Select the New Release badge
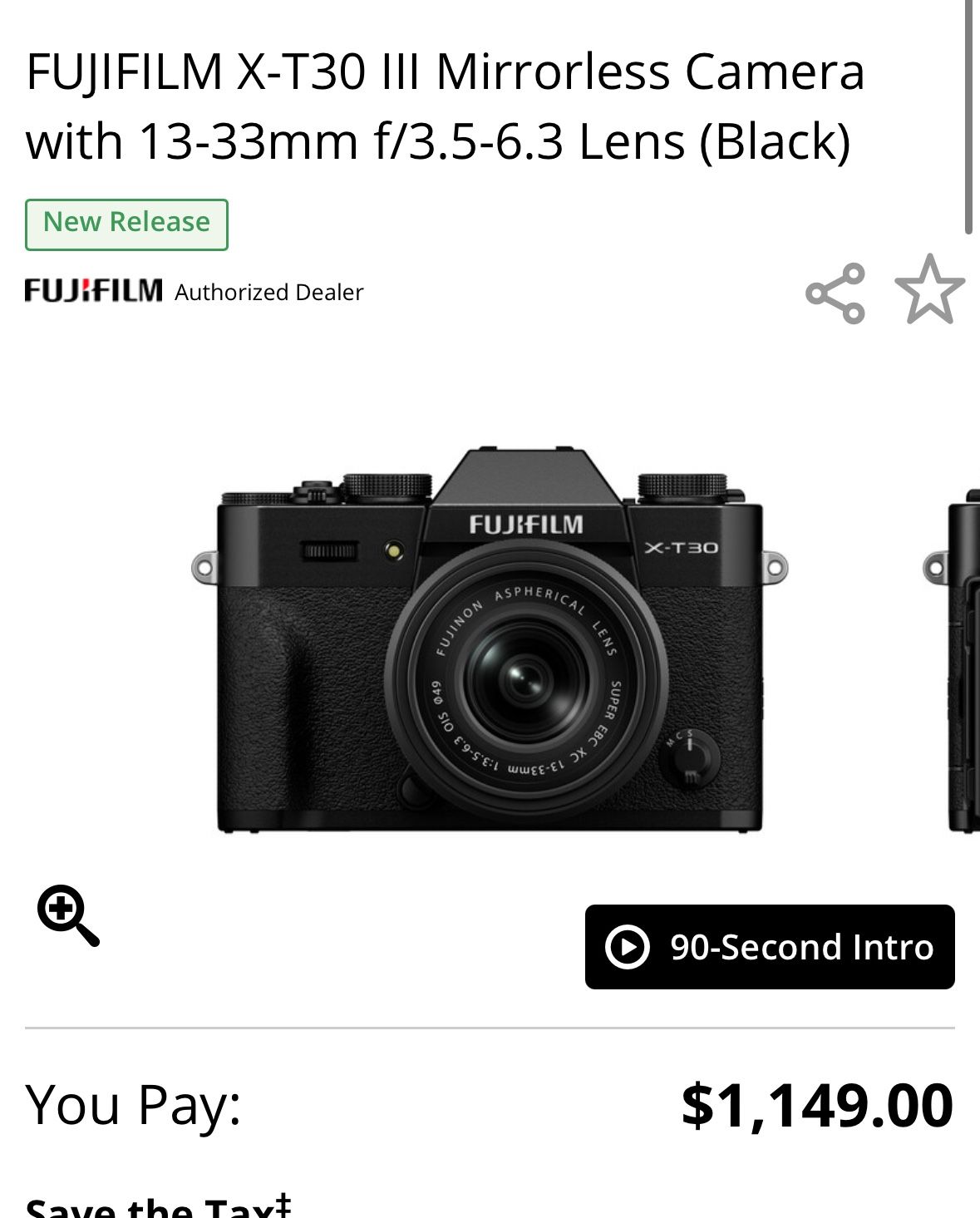This screenshot has width=980, height=1218. point(126,221)
